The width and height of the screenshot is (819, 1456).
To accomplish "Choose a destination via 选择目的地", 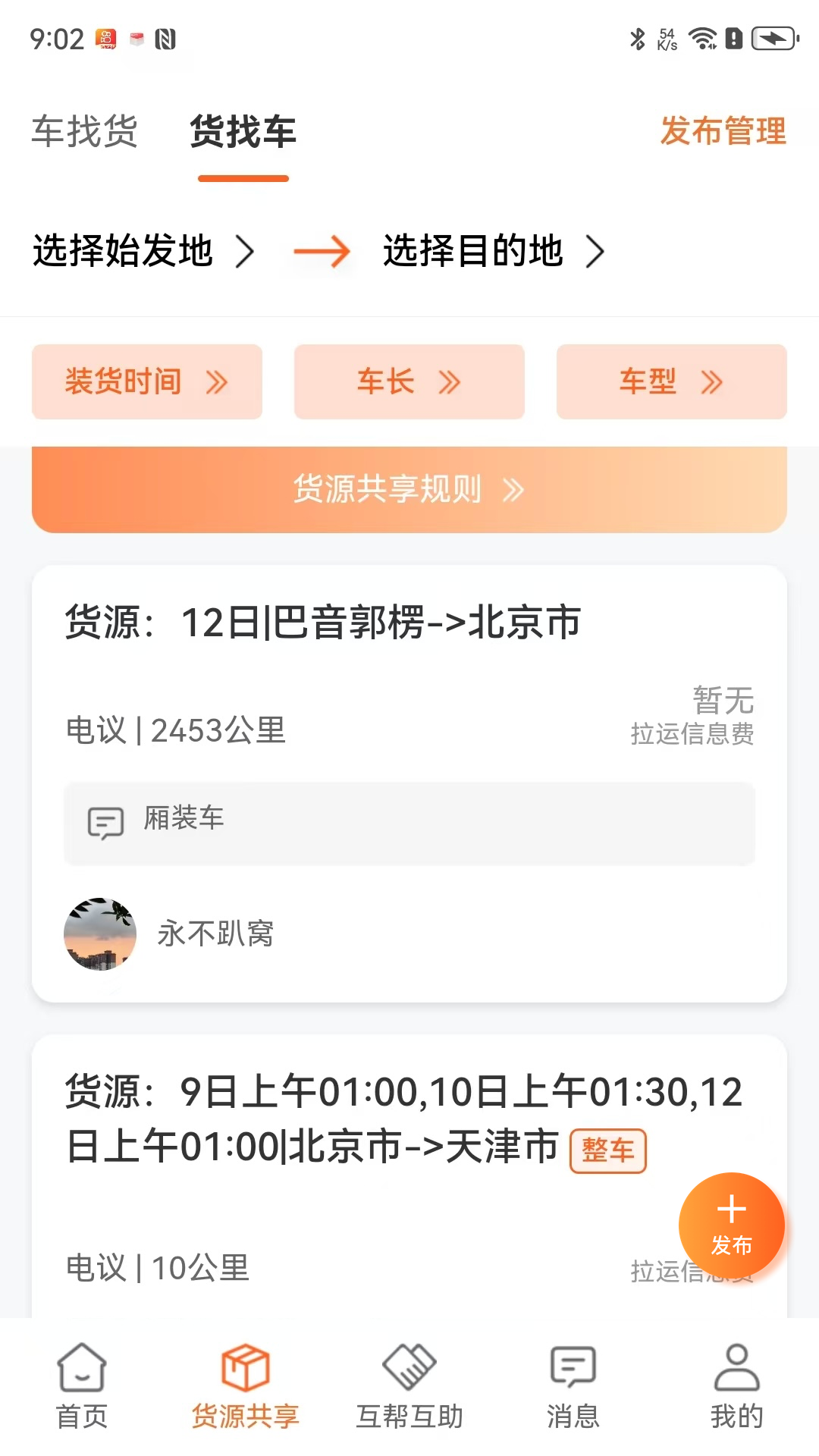I will [x=472, y=253].
